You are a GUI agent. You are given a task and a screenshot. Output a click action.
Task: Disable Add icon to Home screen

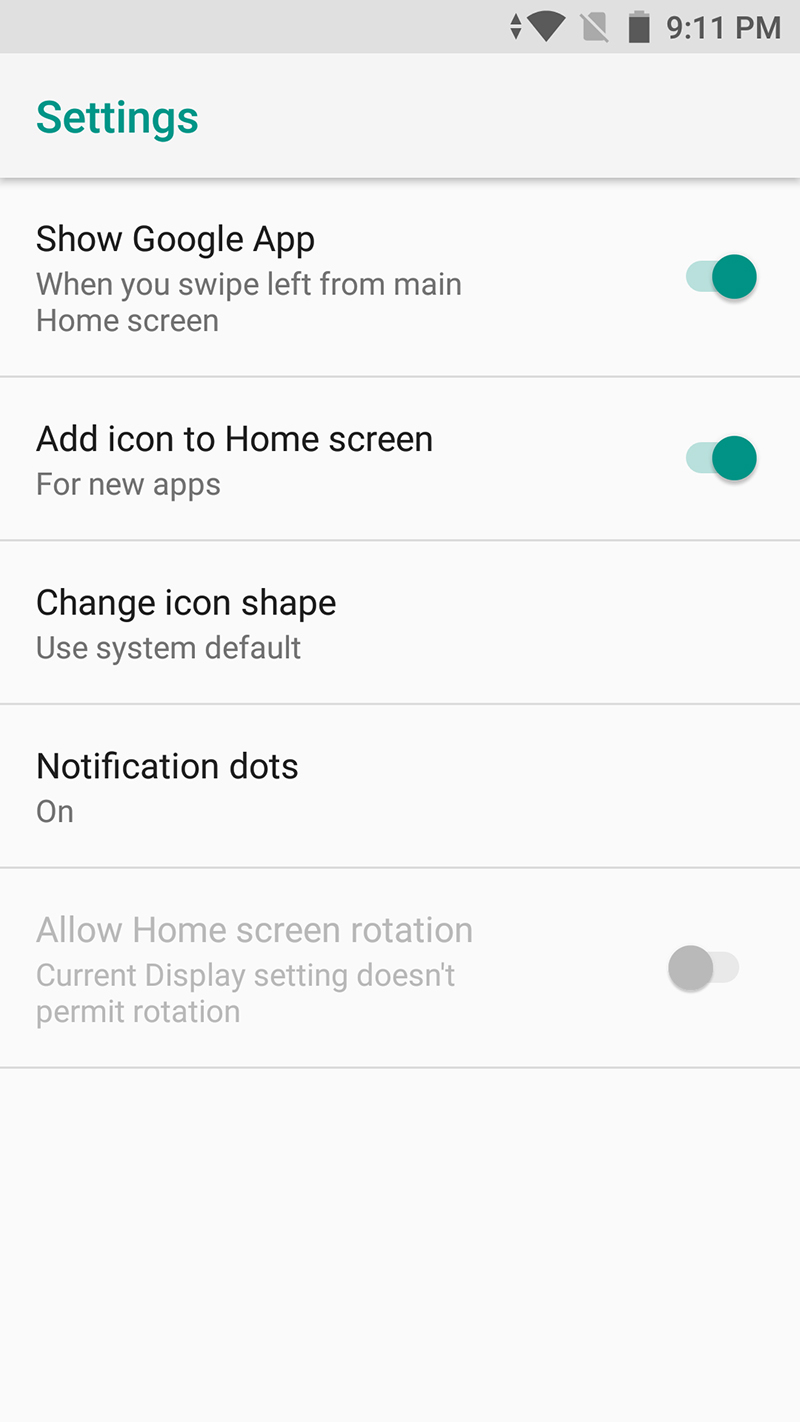(x=721, y=459)
